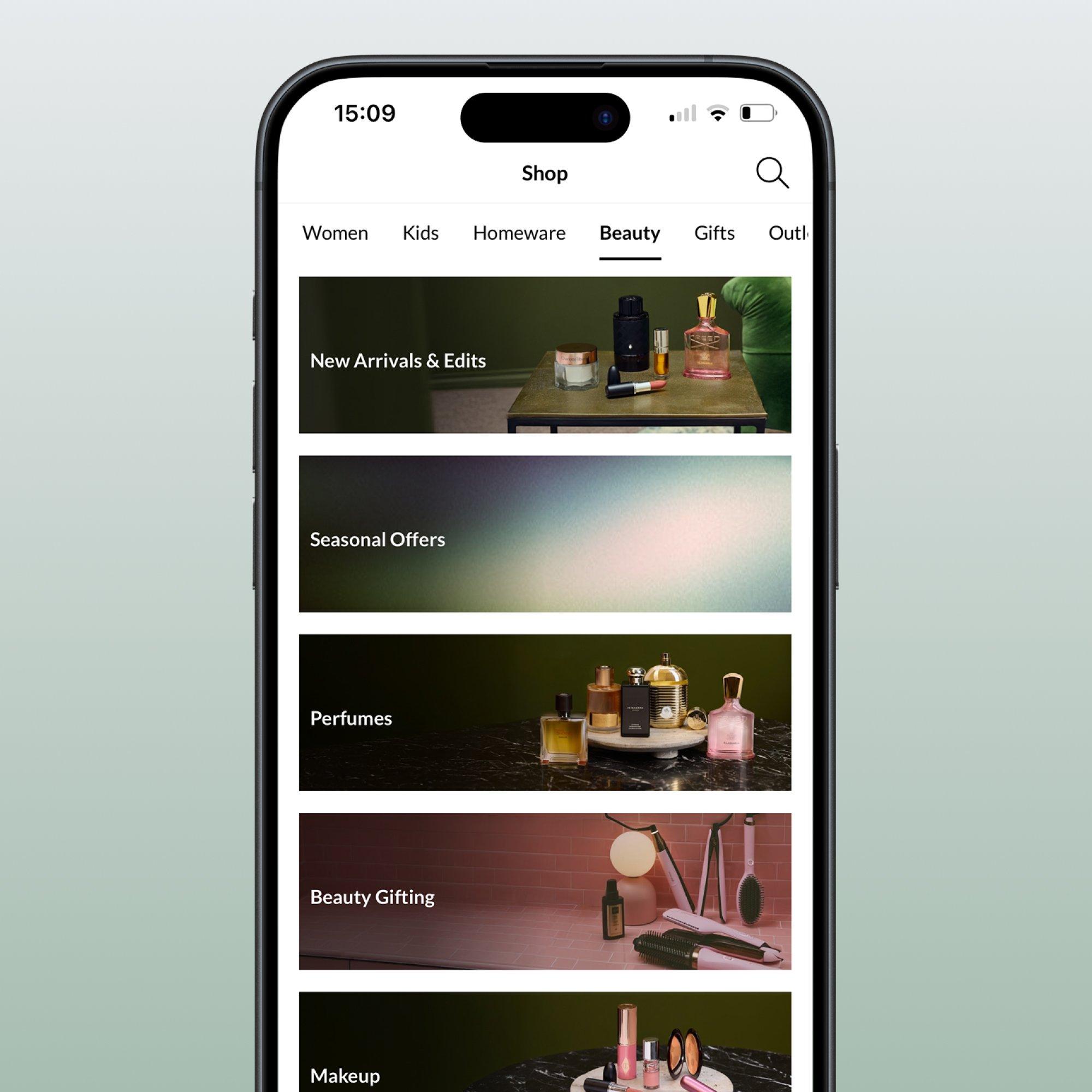Select the Homeware tab
The width and height of the screenshot is (1092, 1092).
pos(519,233)
